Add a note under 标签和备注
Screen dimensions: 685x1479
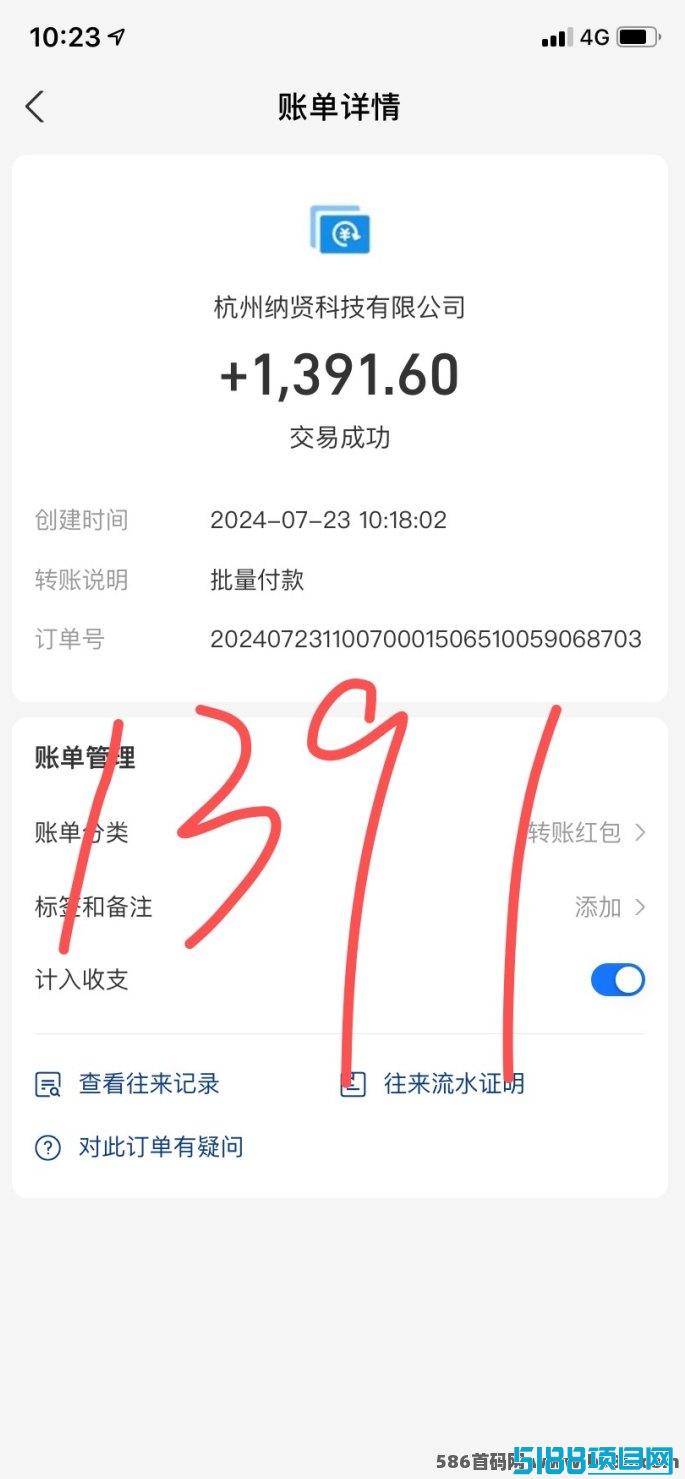[340, 907]
